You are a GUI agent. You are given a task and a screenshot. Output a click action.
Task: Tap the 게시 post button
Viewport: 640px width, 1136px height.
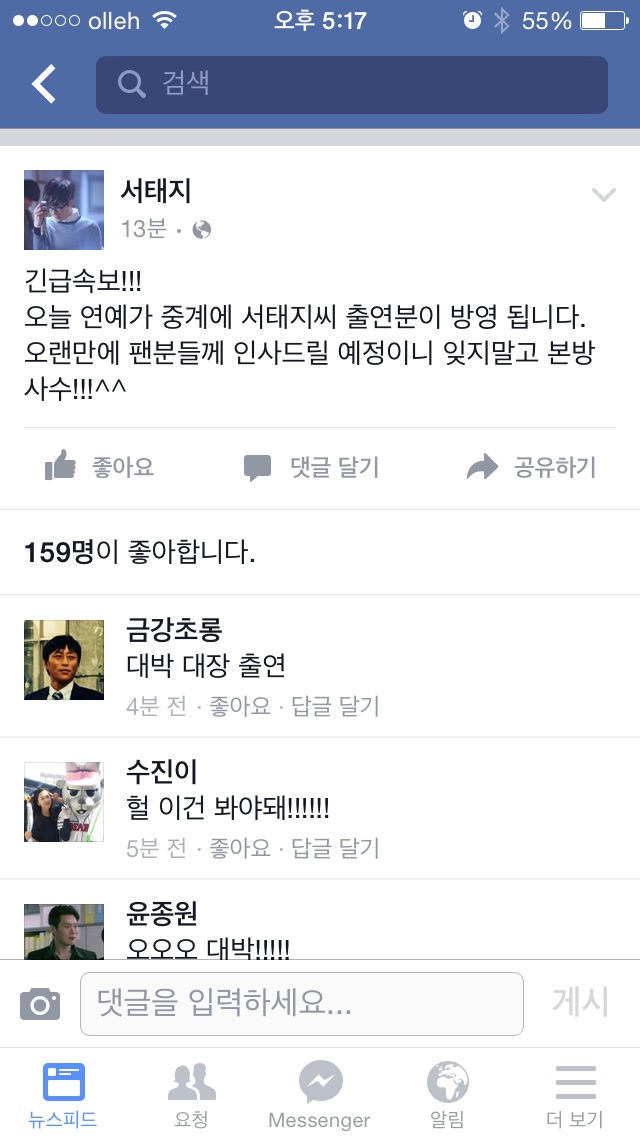click(581, 1003)
